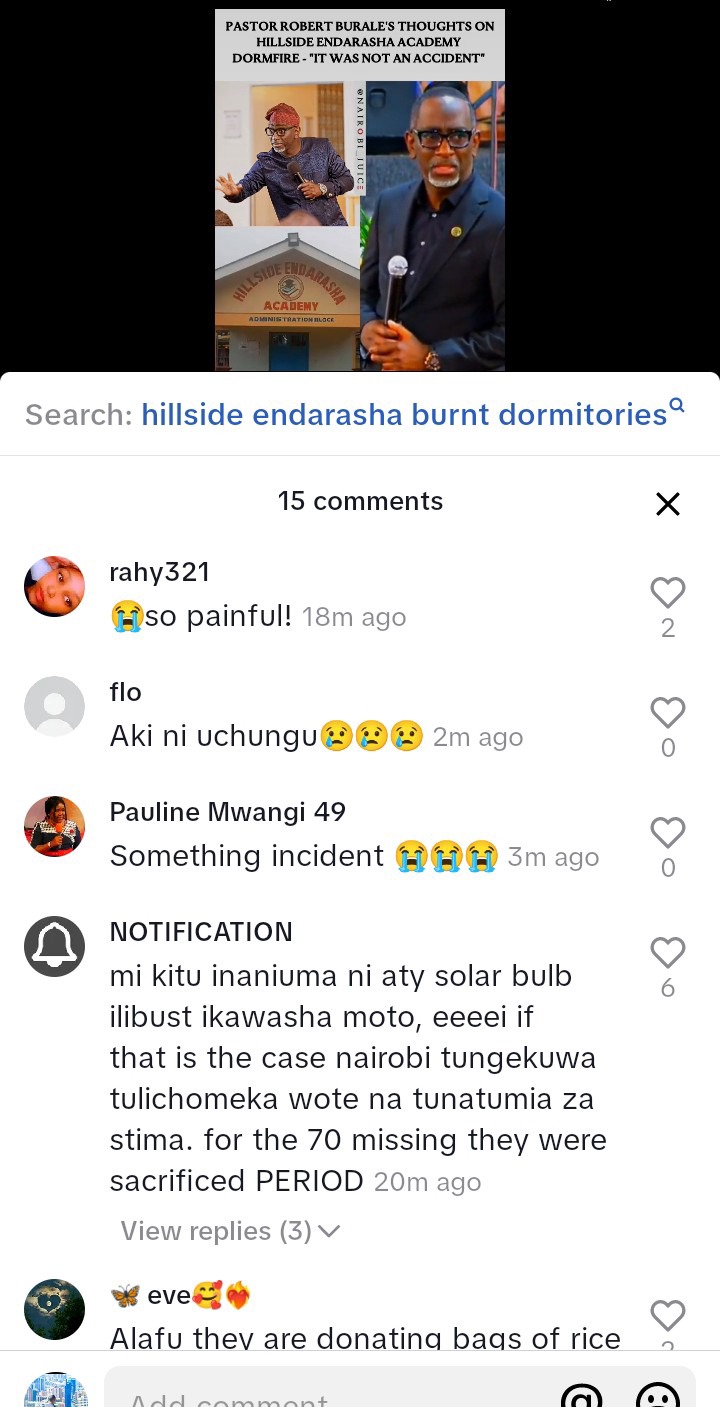The height and width of the screenshot is (1407, 720).
Task: Expand View replies (3)
Action: point(230,1231)
